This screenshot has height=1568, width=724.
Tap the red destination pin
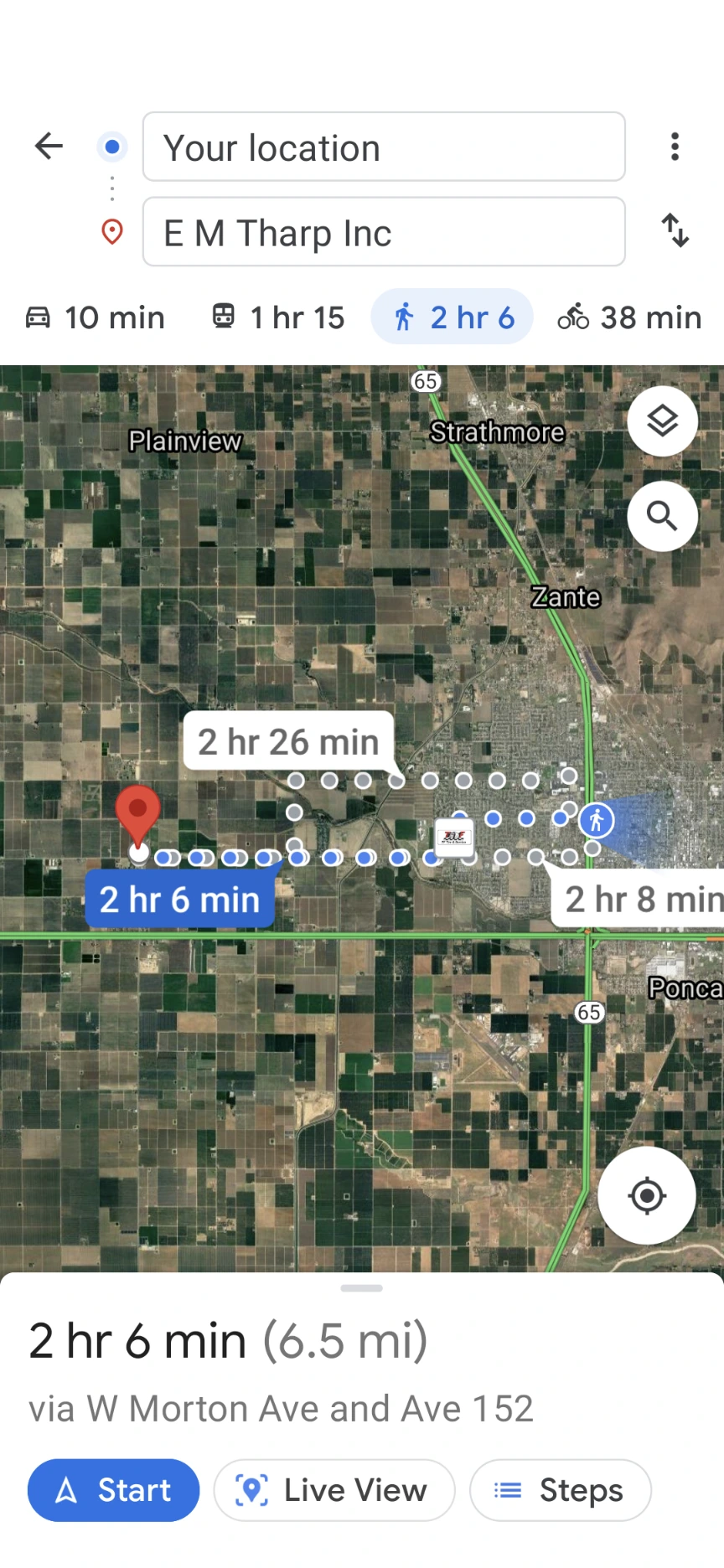tap(137, 812)
